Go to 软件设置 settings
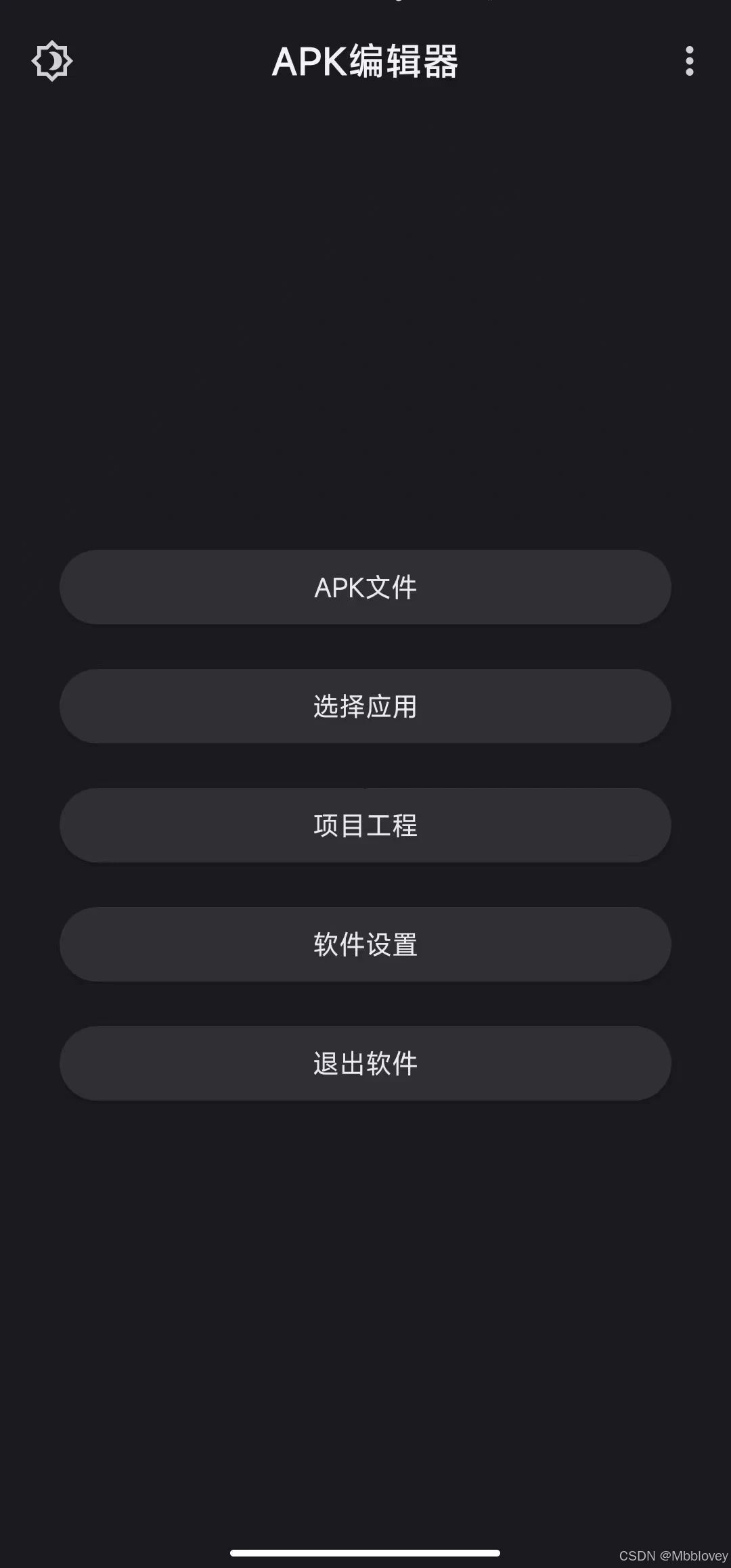This screenshot has height=1568, width=731. tap(365, 944)
